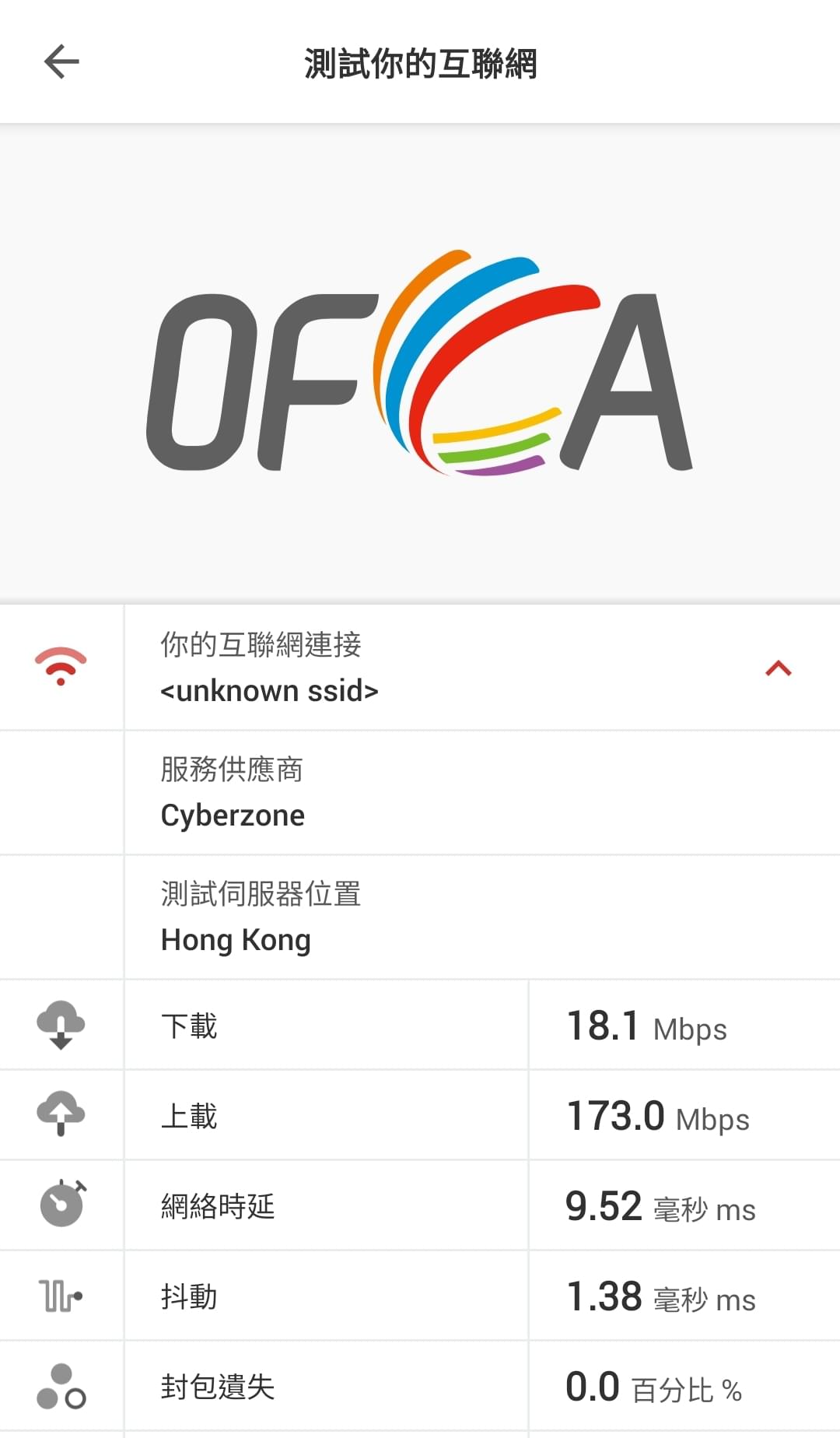
Task: Collapse the internet connection details section
Action: [x=778, y=668]
